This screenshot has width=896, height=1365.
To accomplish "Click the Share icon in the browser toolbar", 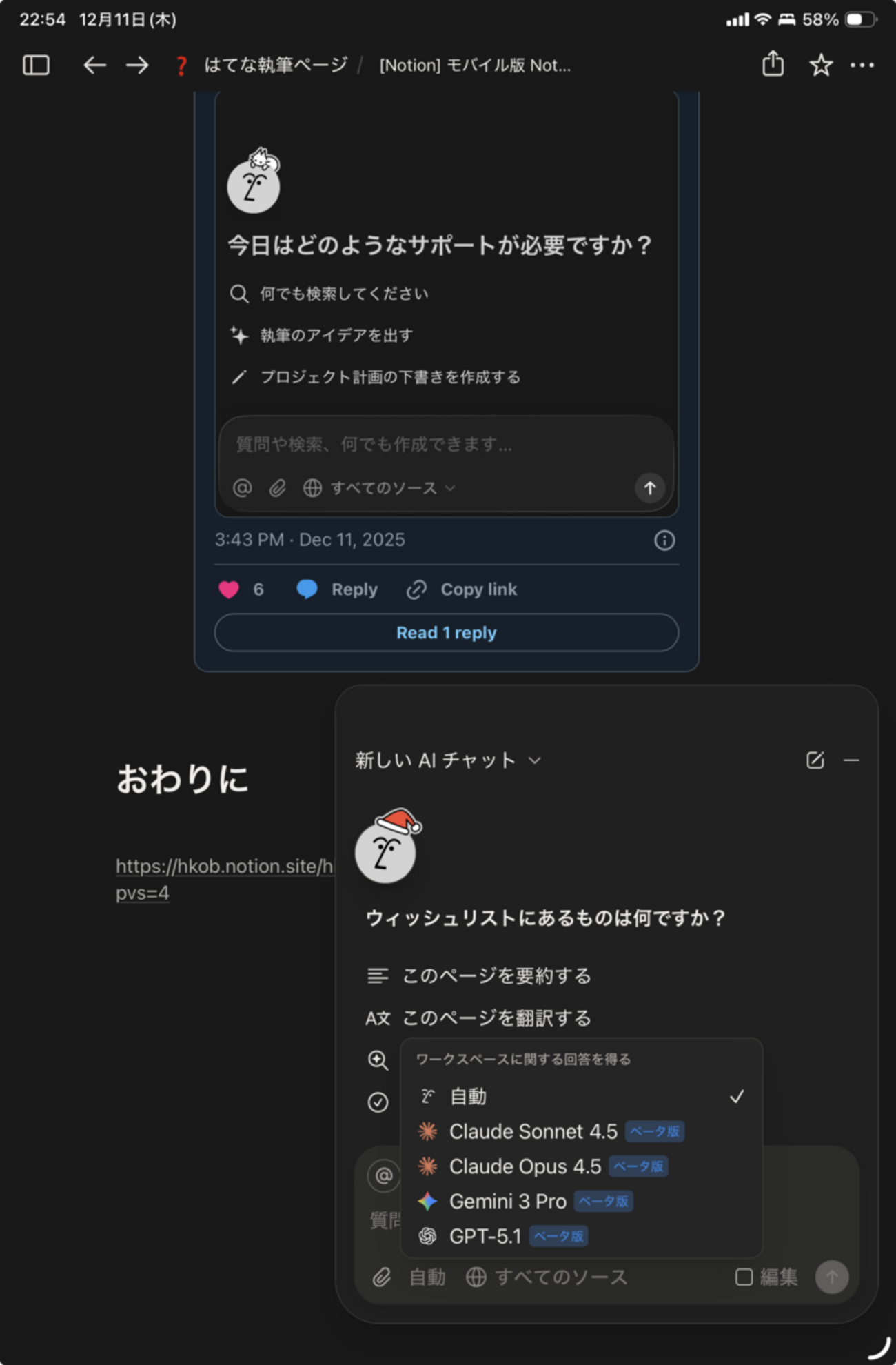I will point(772,64).
